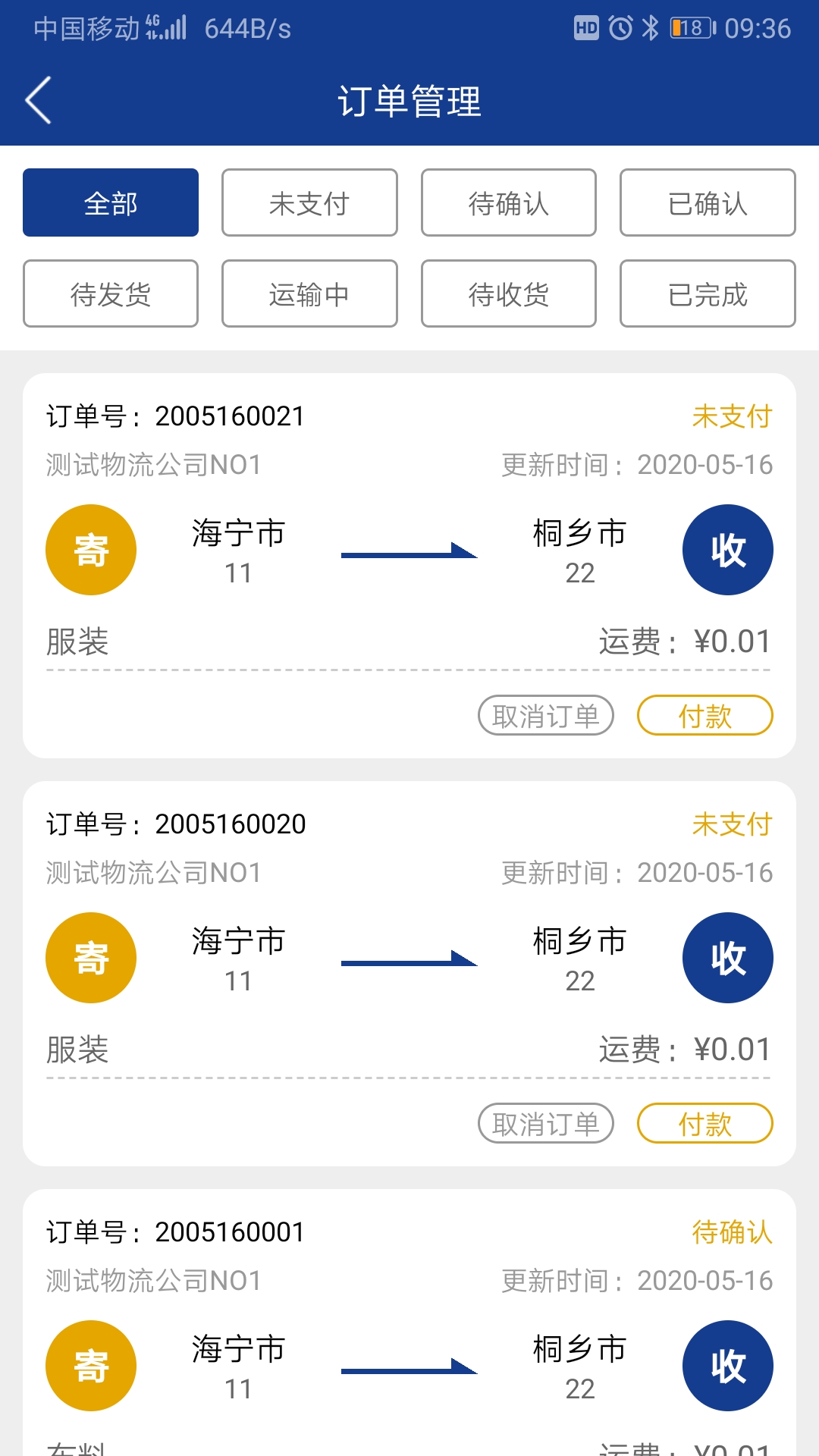
Task: Show 待确认 orders
Action: point(508,203)
